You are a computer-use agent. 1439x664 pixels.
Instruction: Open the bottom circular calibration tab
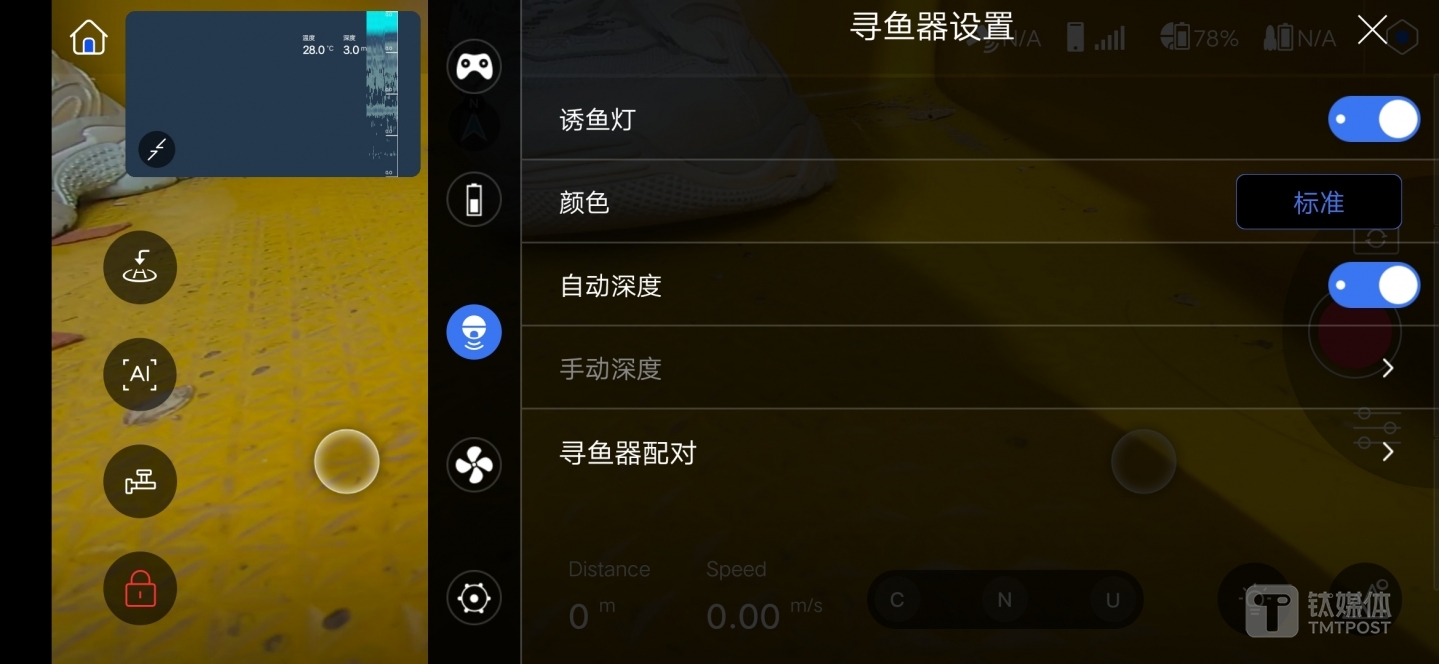coord(474,598)
